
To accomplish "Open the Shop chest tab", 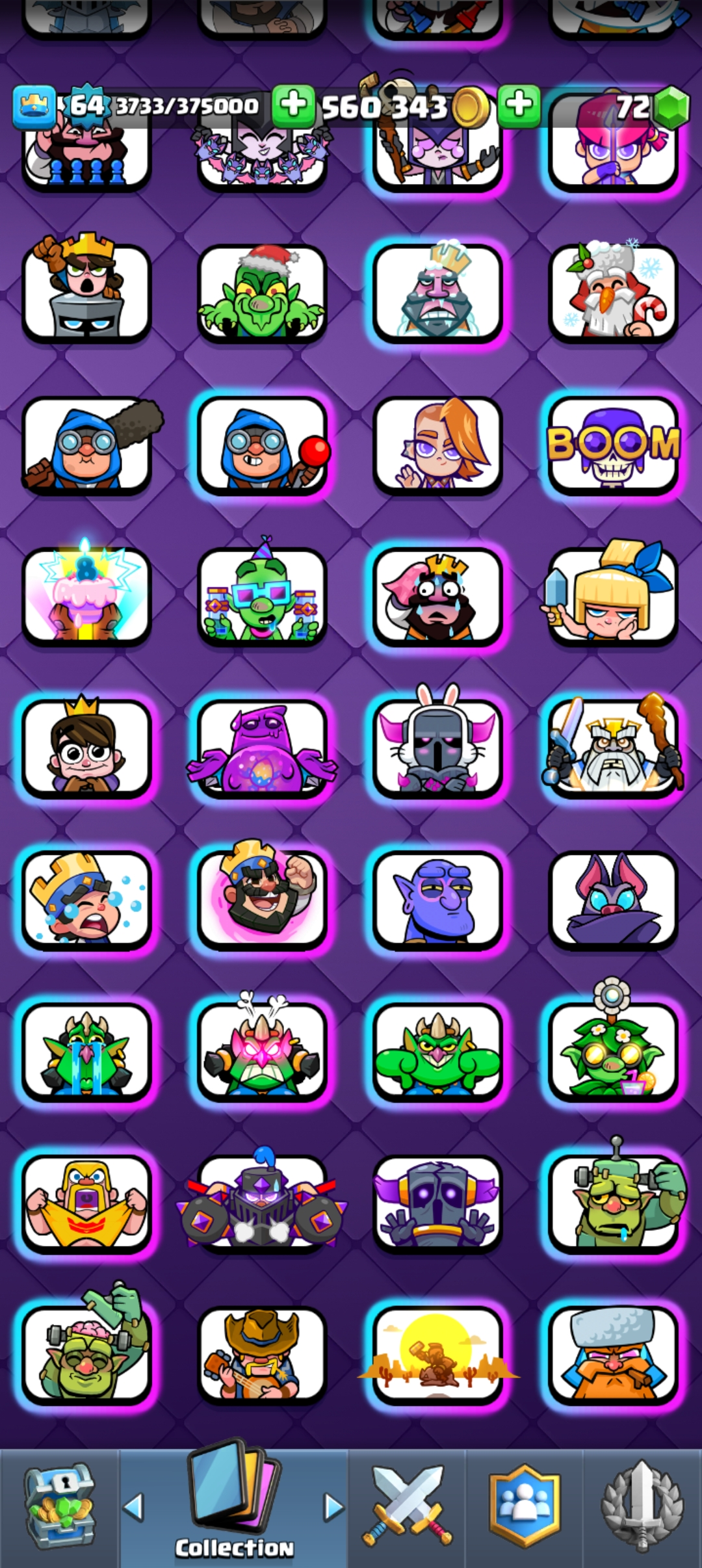I will pyautogui.click(x=60, y=1508).
